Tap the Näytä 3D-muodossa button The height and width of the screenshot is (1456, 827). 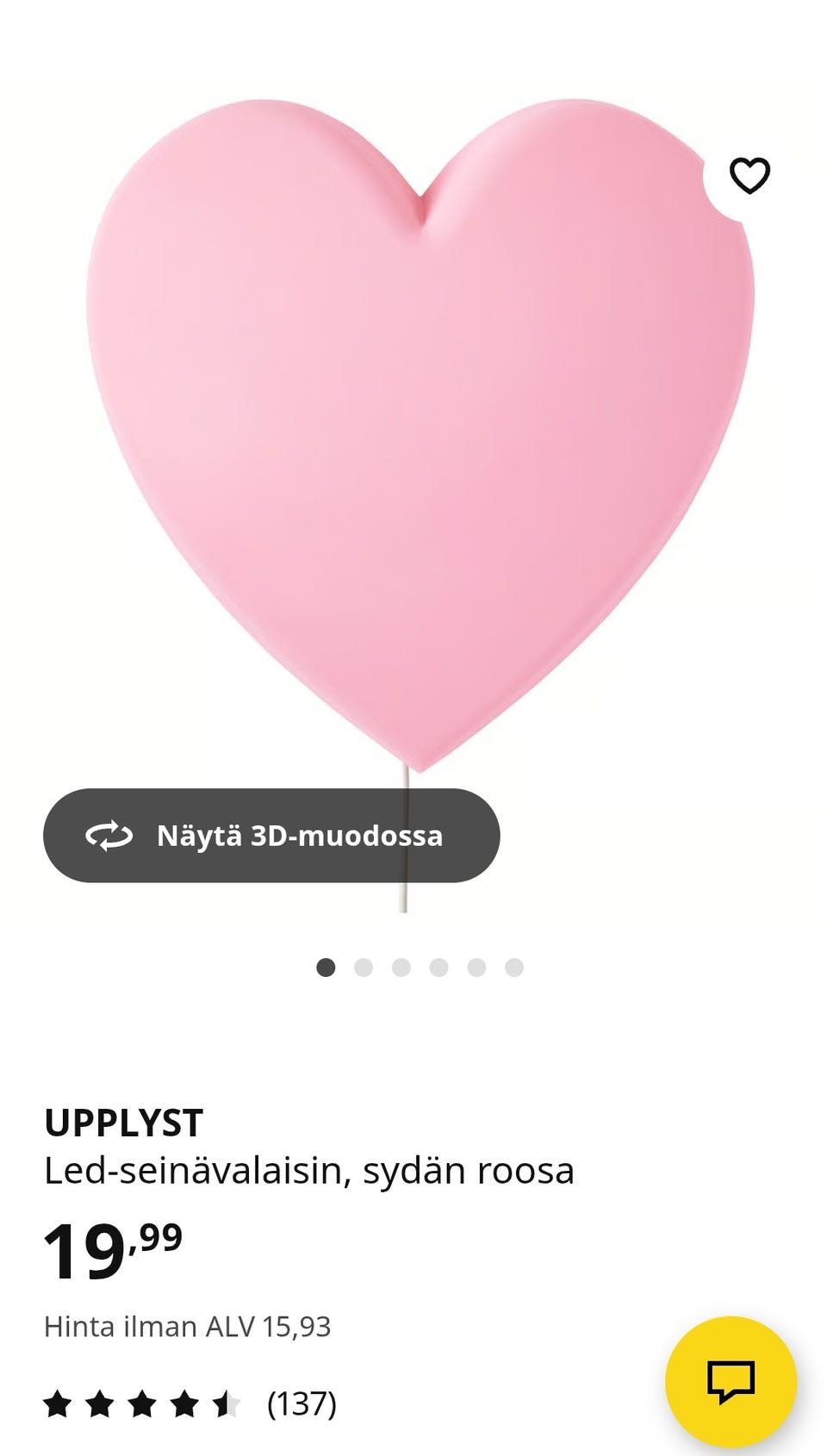pos(271,836)
